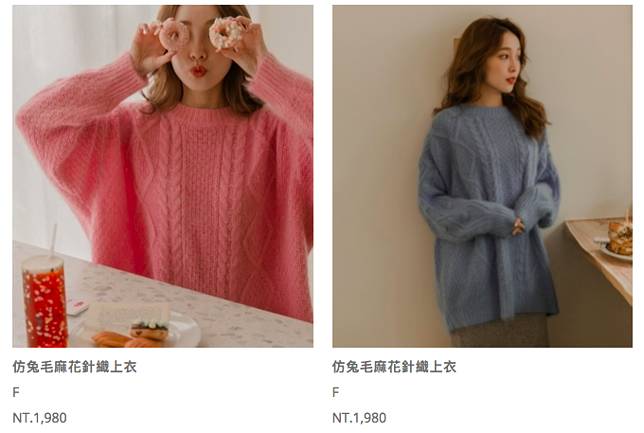This screenshot has width=644, height=433.
Task: Open the pink cable-knit sweater product photo
Action: (x=162, y=176)
